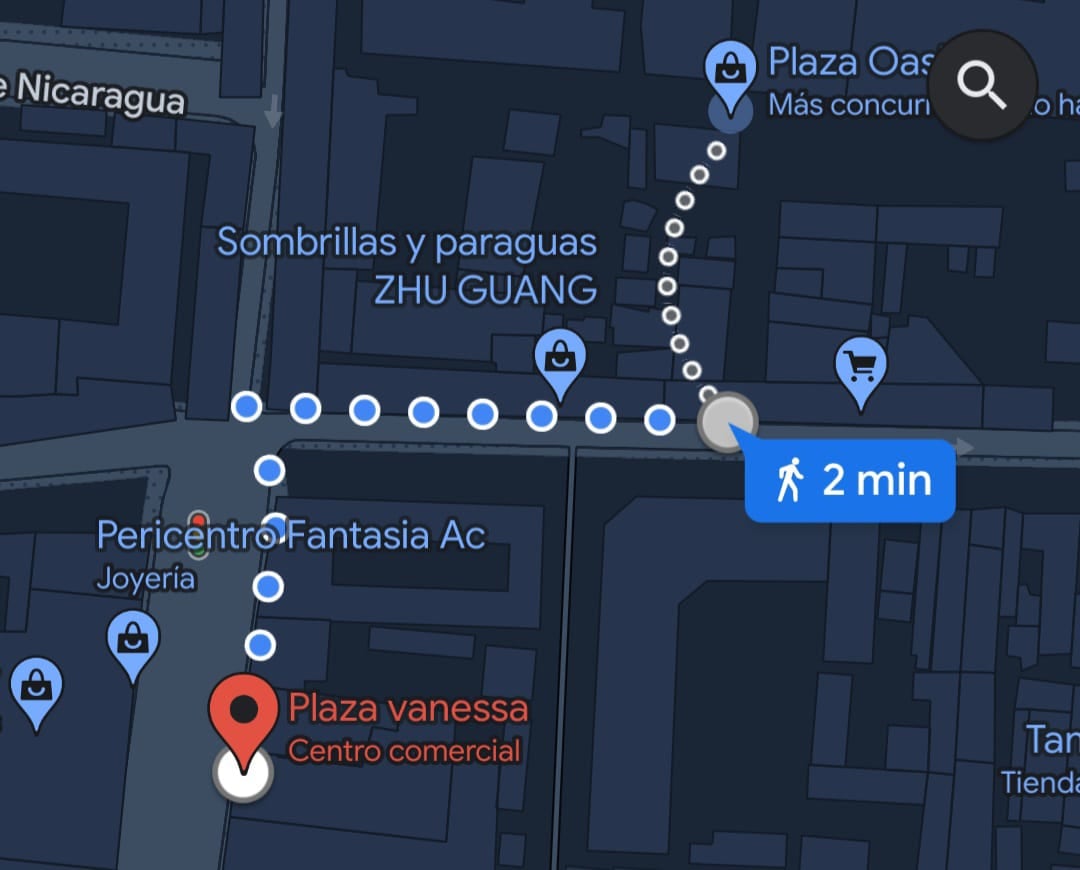Select the Plaza Oasis shopping pin
Viewport: 1080px width, 870px height.
click(x=730, y=70)
